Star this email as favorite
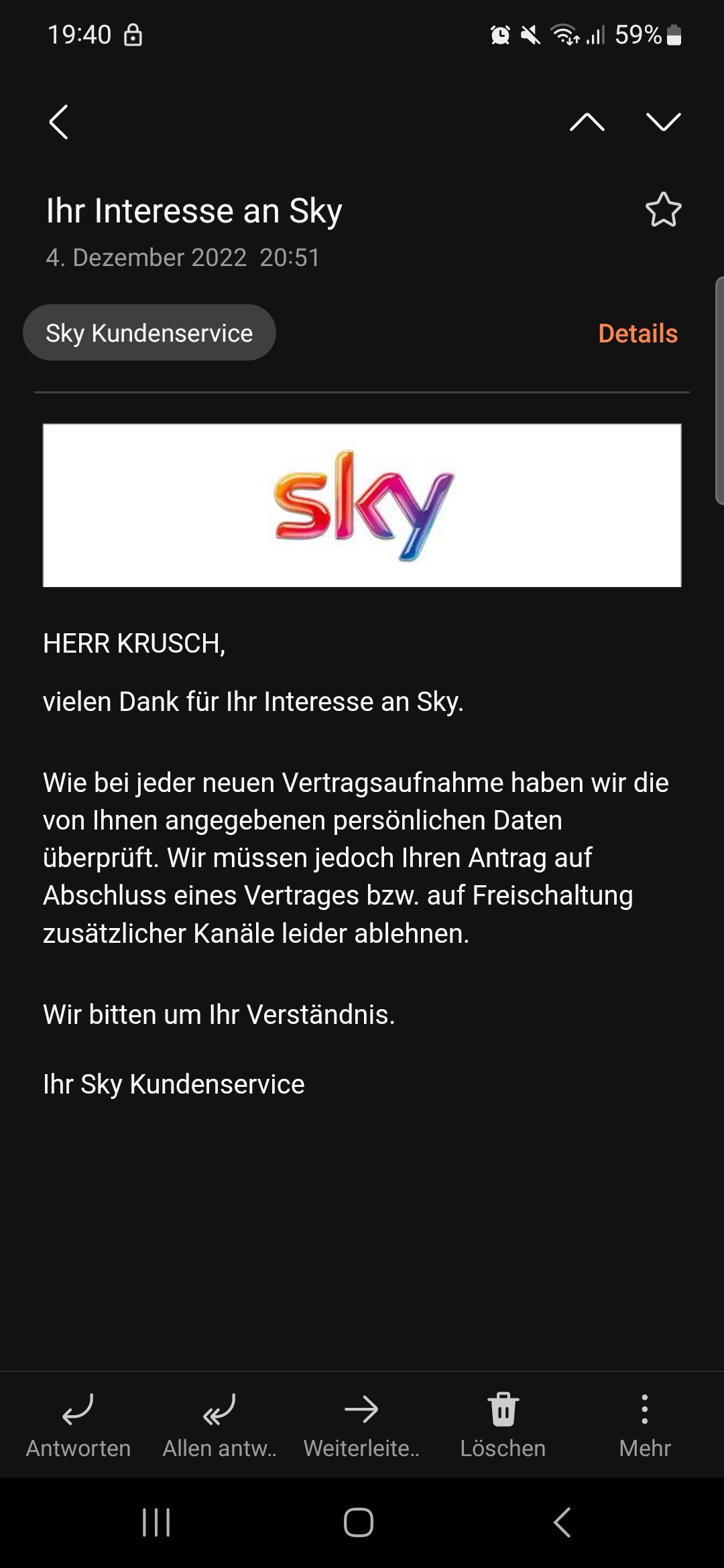Screen dimensions: 724x1568 662,210
